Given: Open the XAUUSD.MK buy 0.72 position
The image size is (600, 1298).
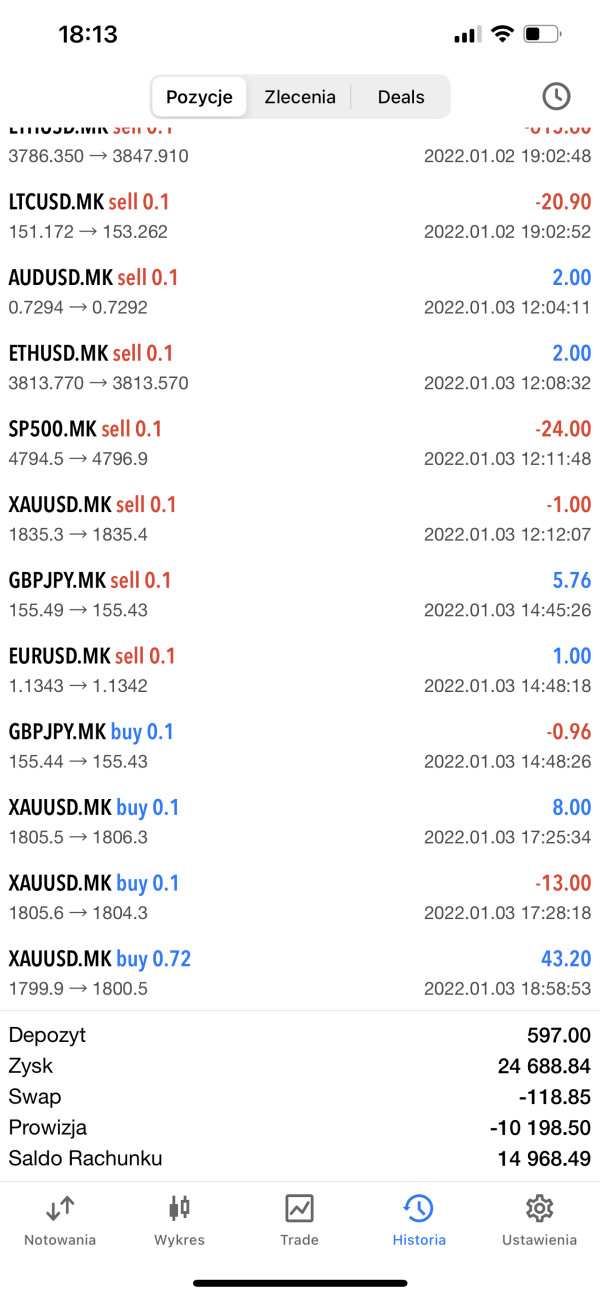Looking at the screenshot, I should [x=300, y=973].
